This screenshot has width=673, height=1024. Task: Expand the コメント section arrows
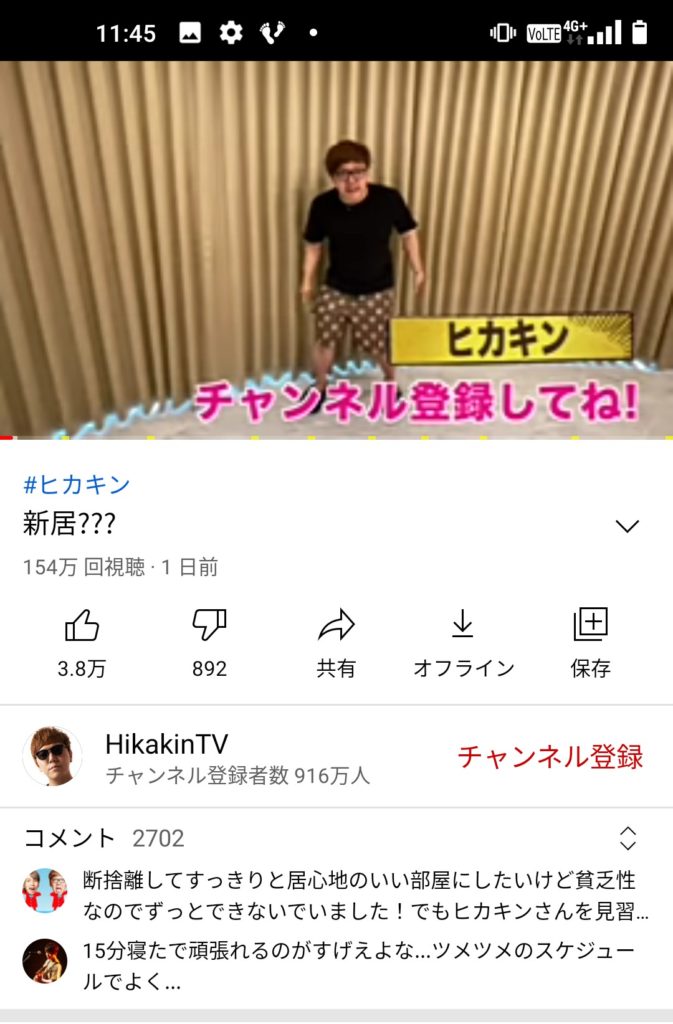pos(627,838)
